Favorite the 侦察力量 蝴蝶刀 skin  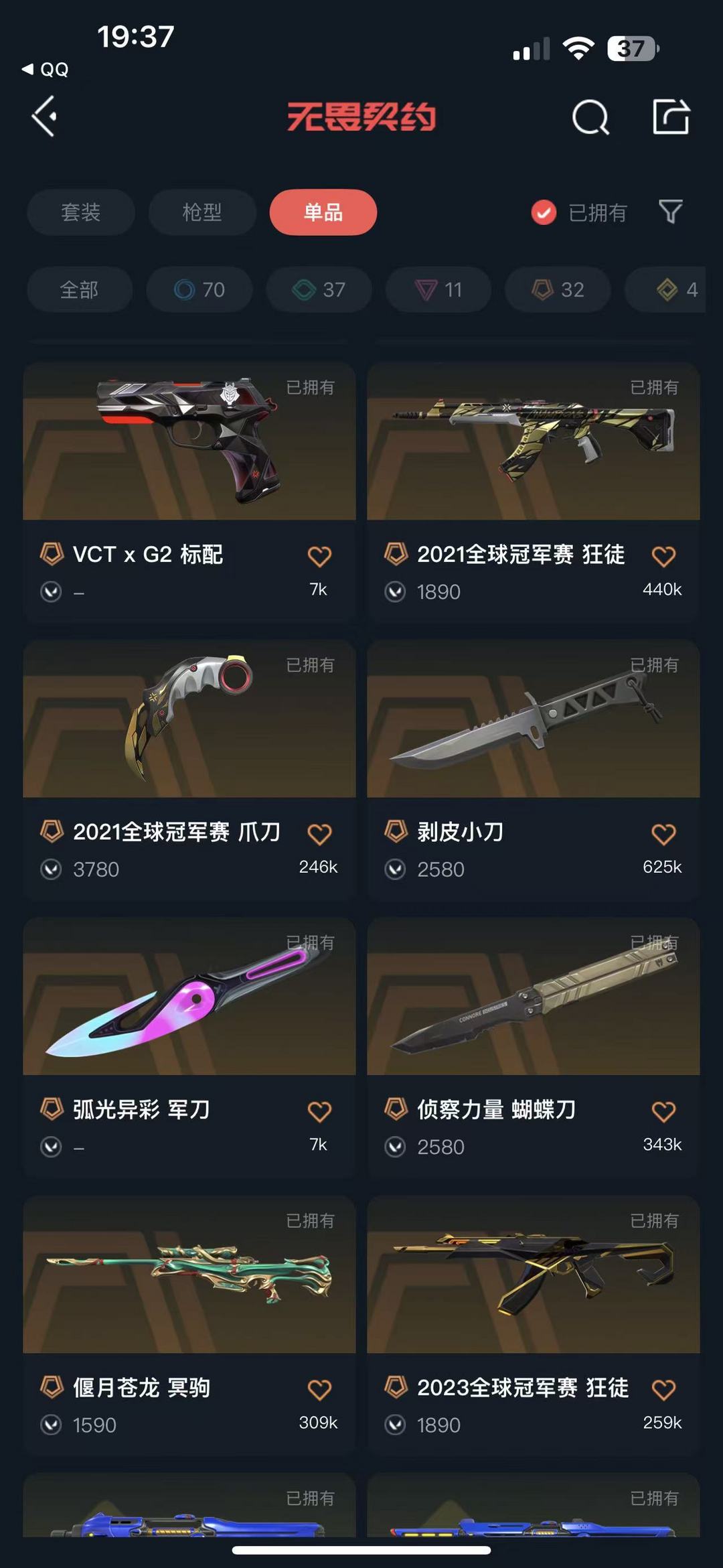[663, 1111]
